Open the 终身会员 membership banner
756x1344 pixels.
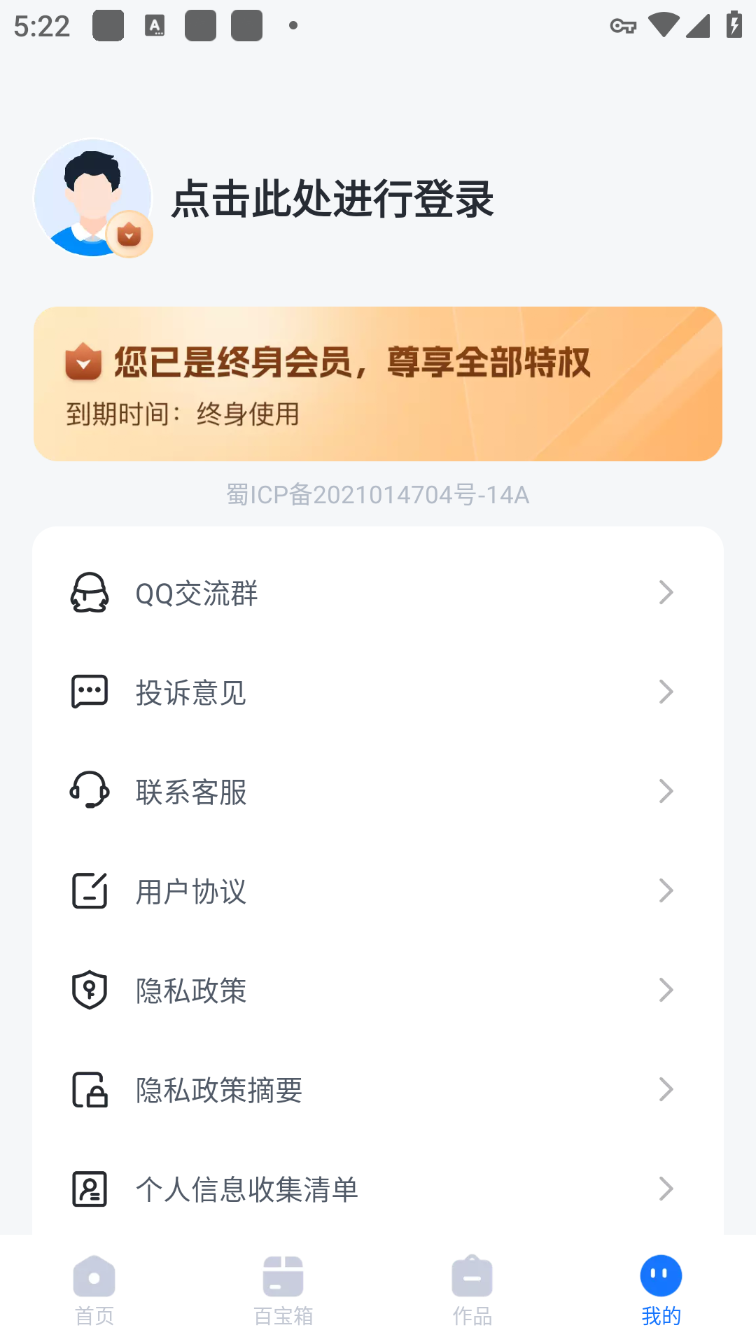point(378,384)
